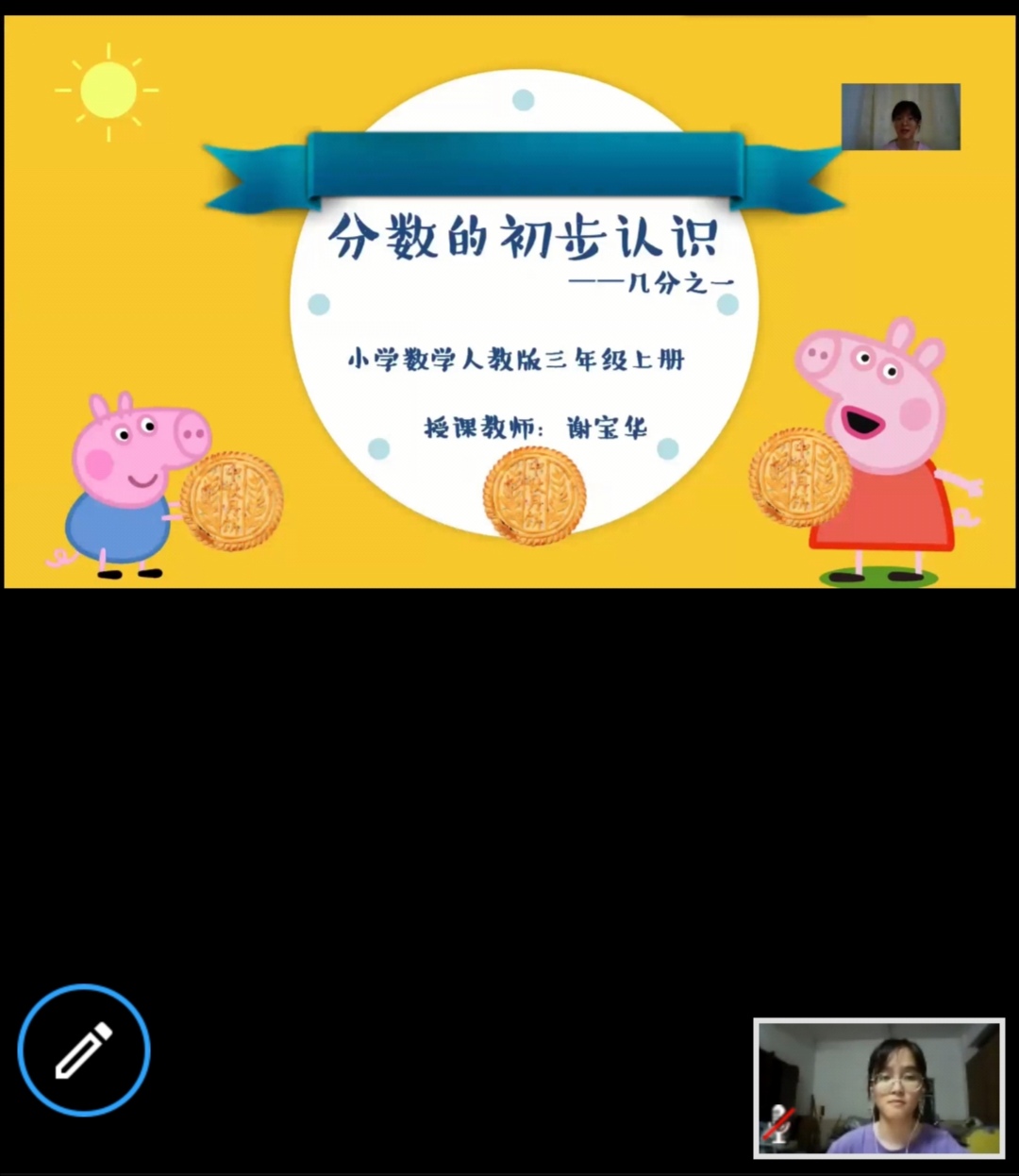Tap the self-view video thumbnail
Viewport: 1019px width, 1176px height.
pos(878,1087)
